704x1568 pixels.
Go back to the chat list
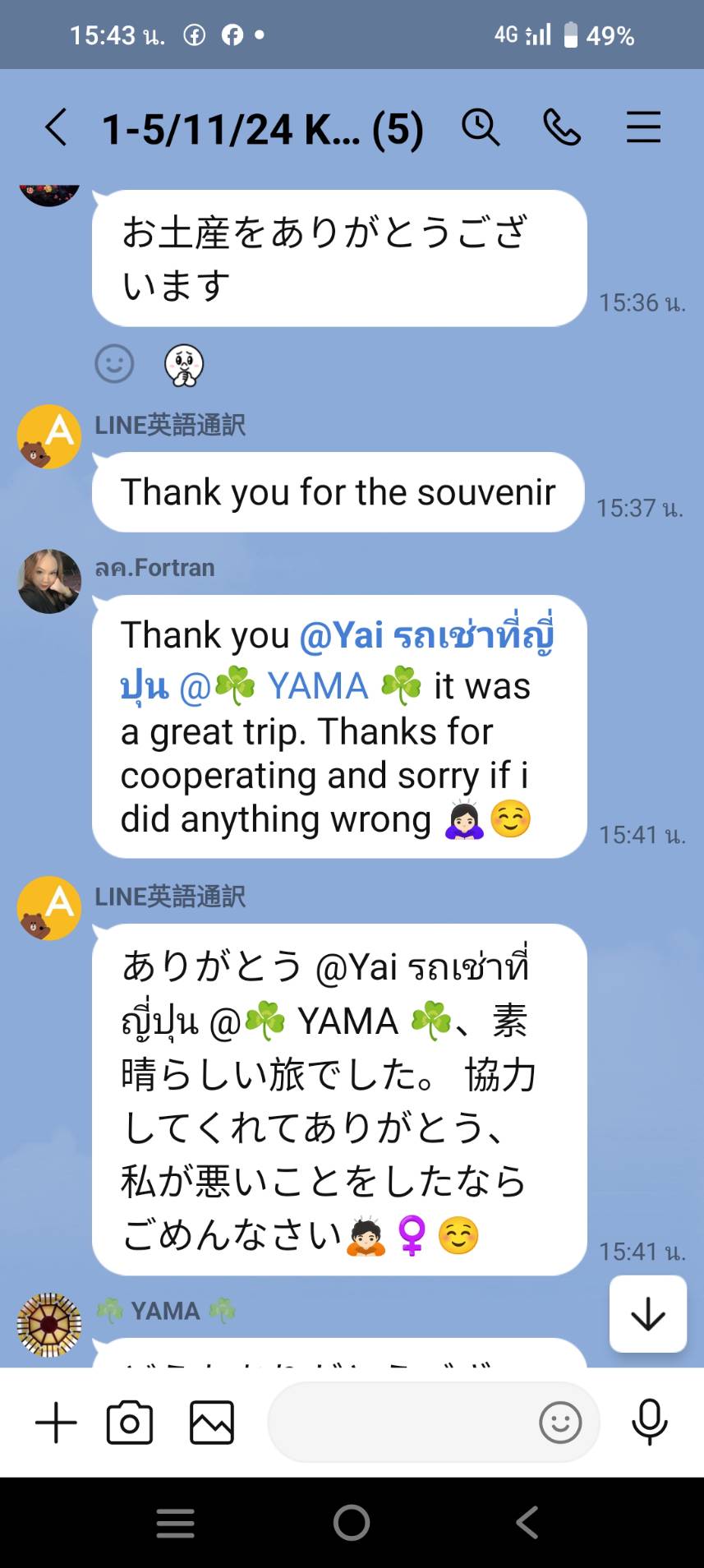click(56, 128)
